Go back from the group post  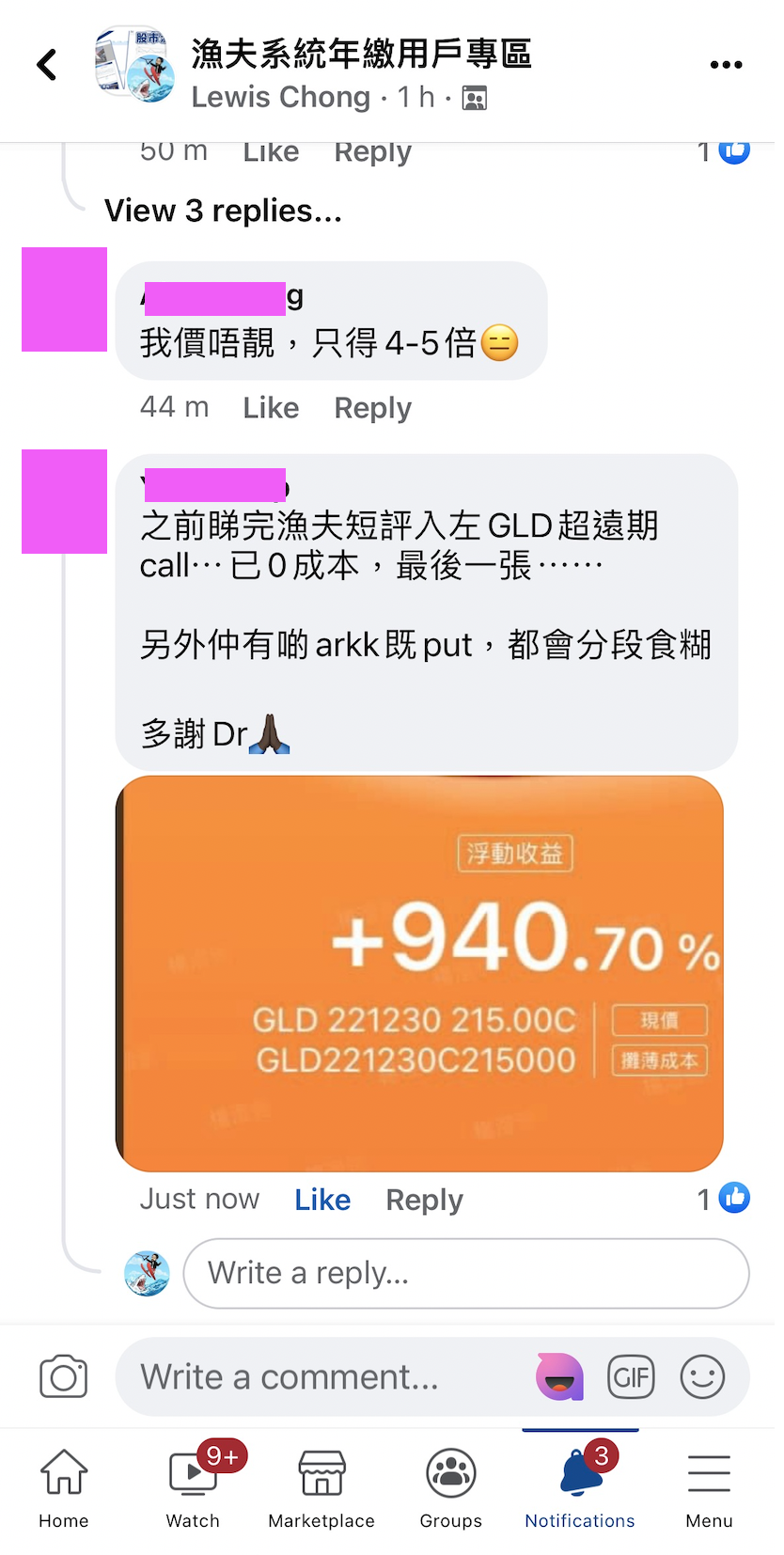pos(47,65)
